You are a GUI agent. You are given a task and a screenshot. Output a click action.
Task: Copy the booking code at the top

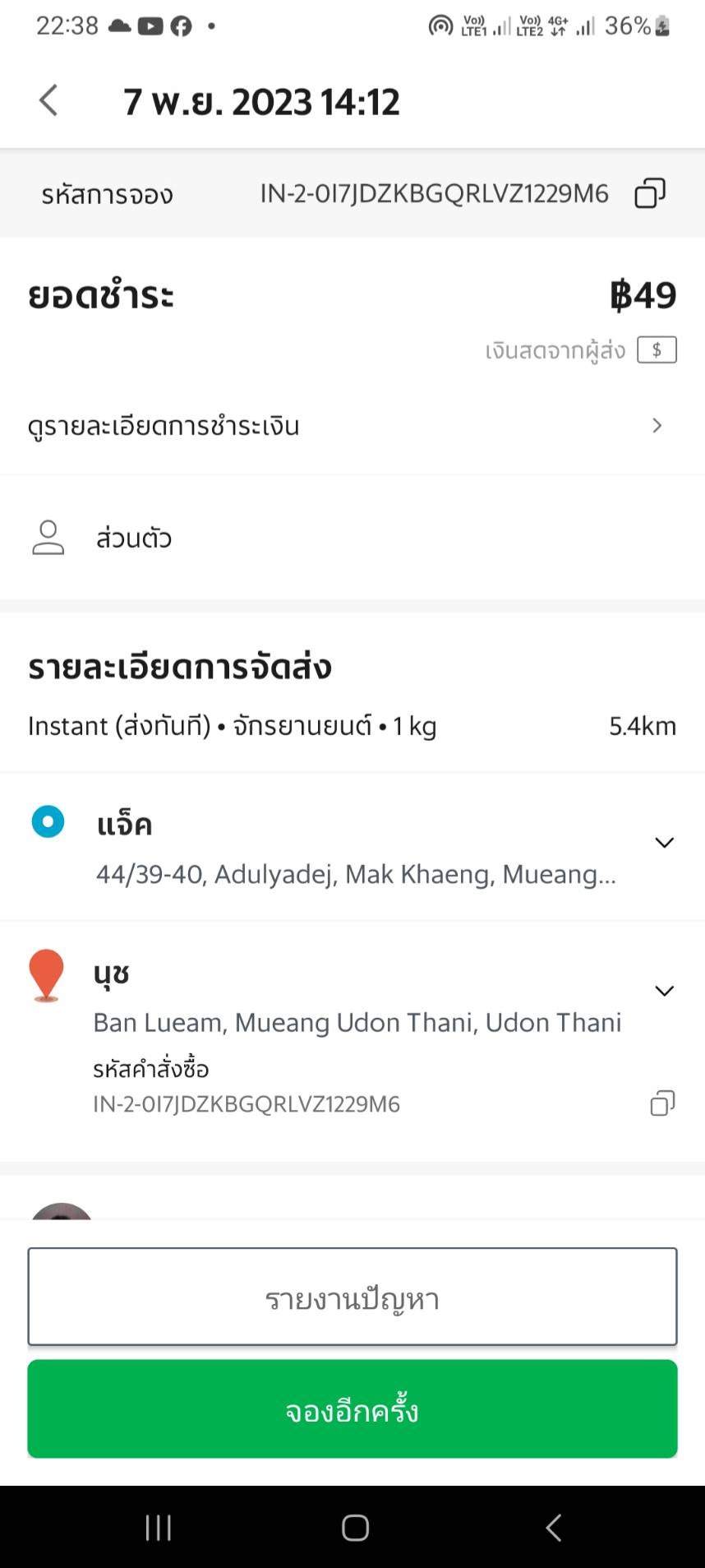pyautogui.click(x=649, y=194)
